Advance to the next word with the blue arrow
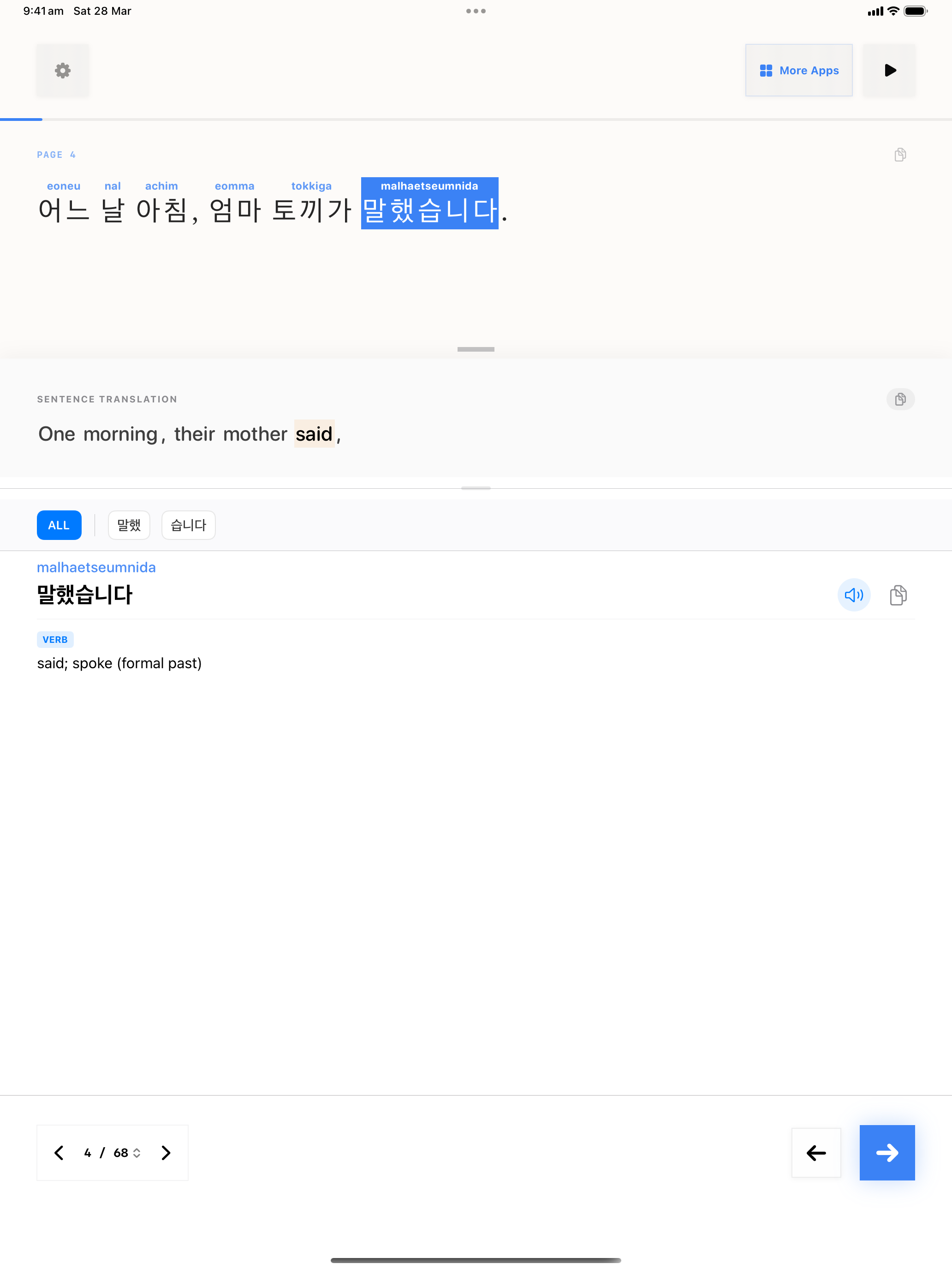The width and height of the screenshot is (952, 1270). [887, 1152]
